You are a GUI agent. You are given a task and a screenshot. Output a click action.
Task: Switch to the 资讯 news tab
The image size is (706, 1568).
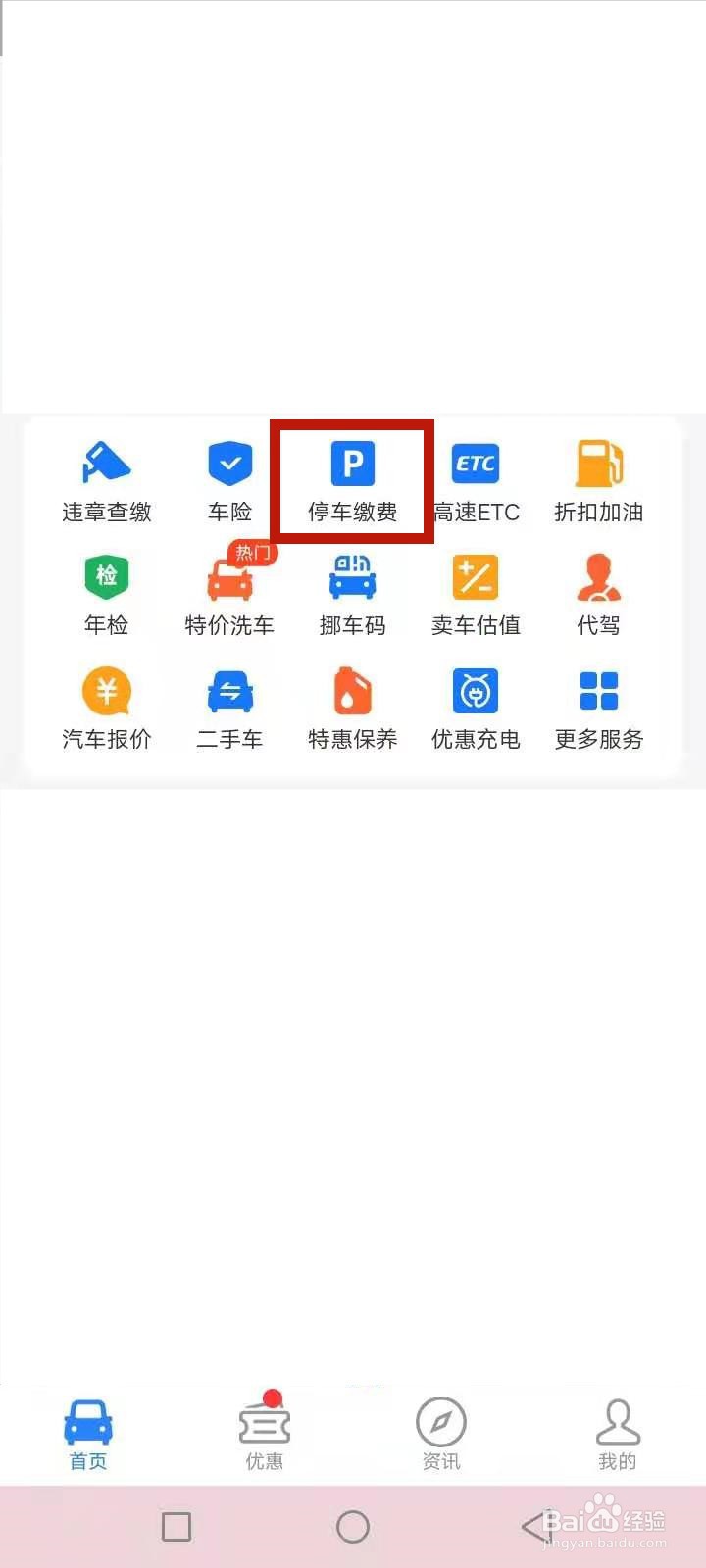tap(441, 1434)
